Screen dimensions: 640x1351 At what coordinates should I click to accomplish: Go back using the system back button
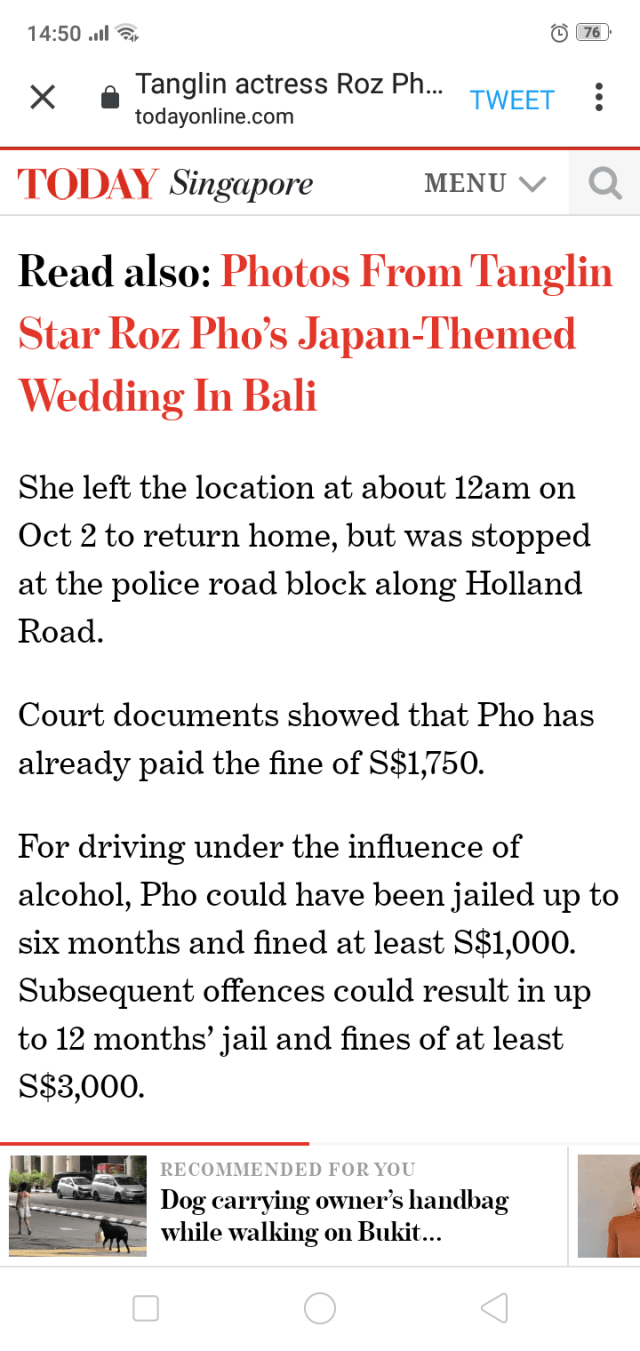click(494, 1308)
